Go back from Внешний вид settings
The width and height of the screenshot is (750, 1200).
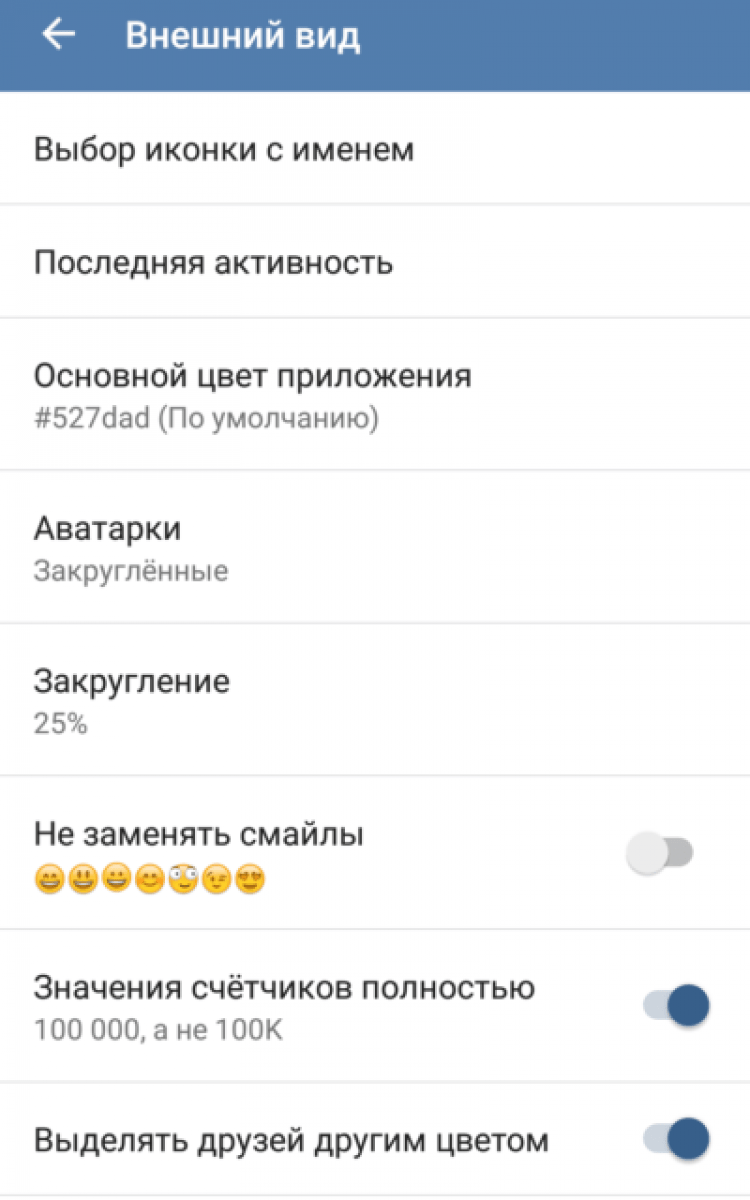[x=58, y=36]
